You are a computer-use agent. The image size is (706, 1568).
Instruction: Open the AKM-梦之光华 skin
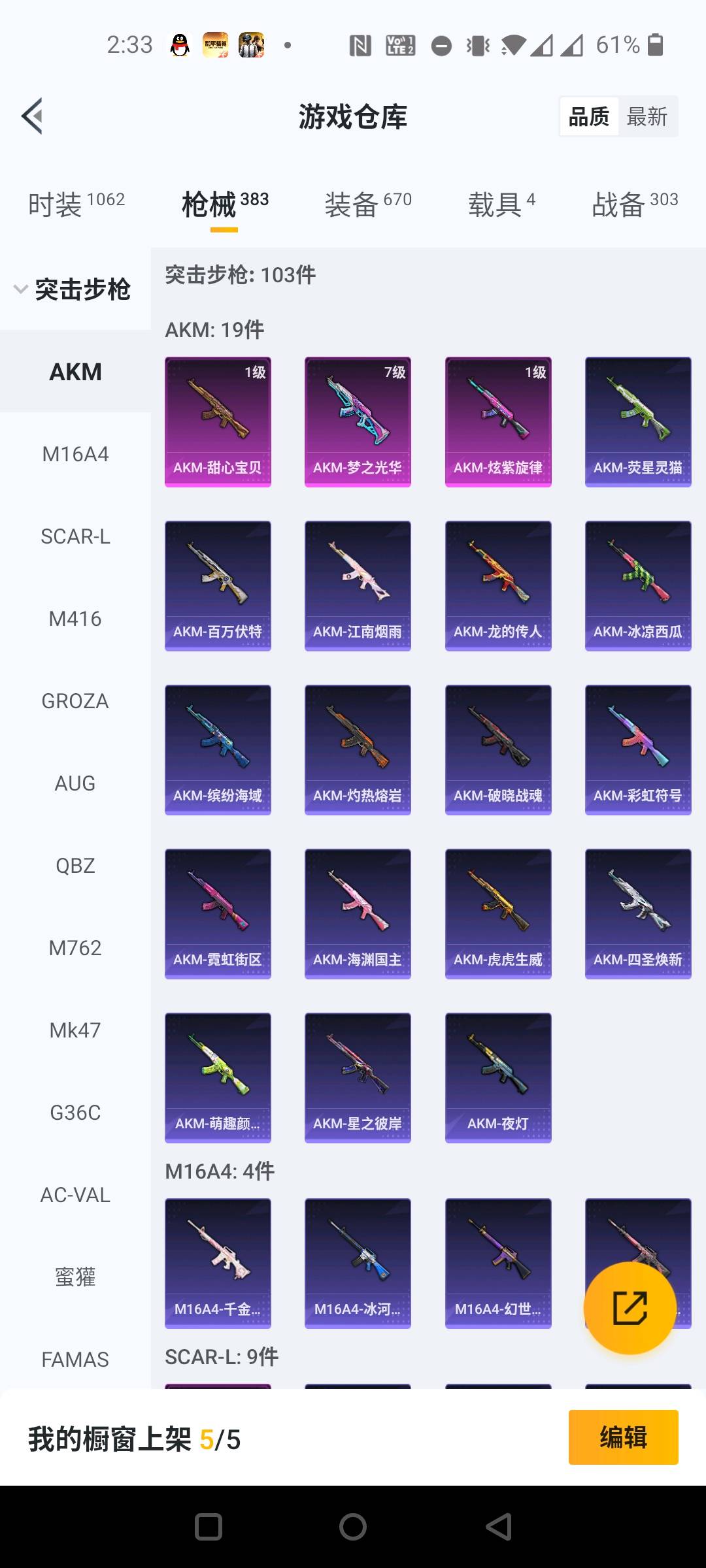(358, 421)
